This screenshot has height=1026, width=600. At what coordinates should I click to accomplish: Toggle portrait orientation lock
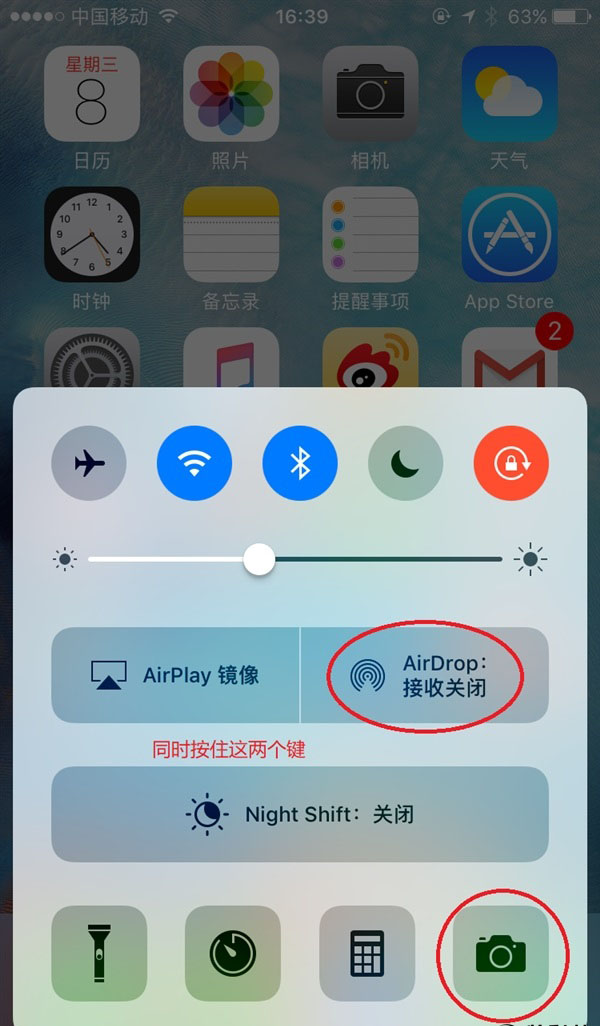coord(511,464)
